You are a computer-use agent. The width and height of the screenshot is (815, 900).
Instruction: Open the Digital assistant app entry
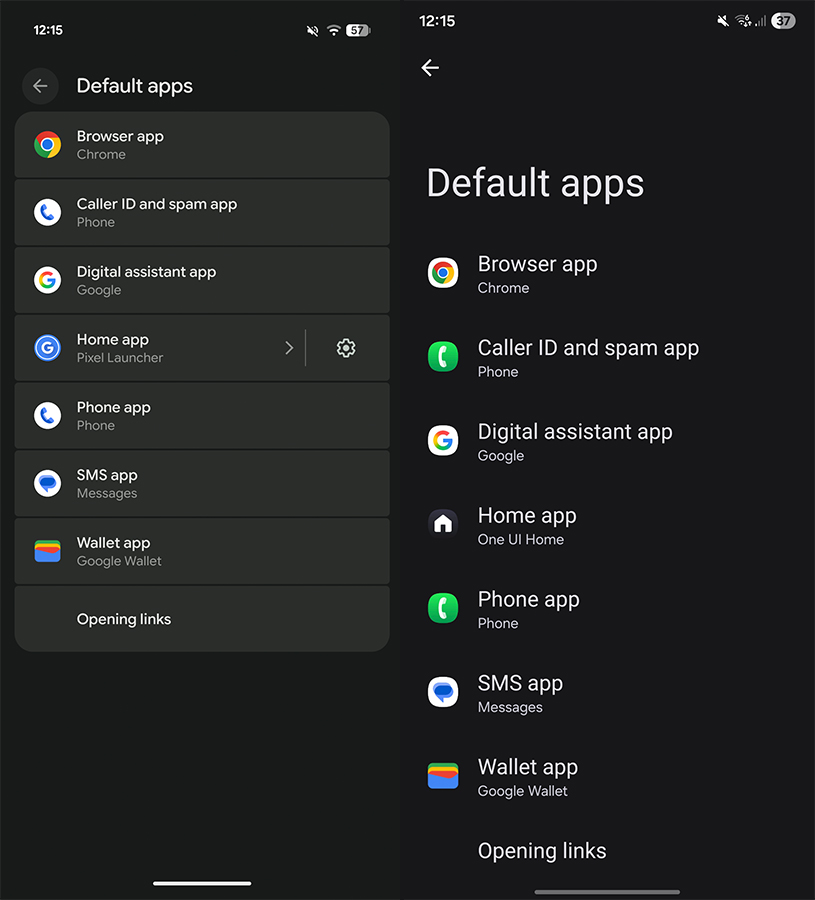(x=200, y=280)
